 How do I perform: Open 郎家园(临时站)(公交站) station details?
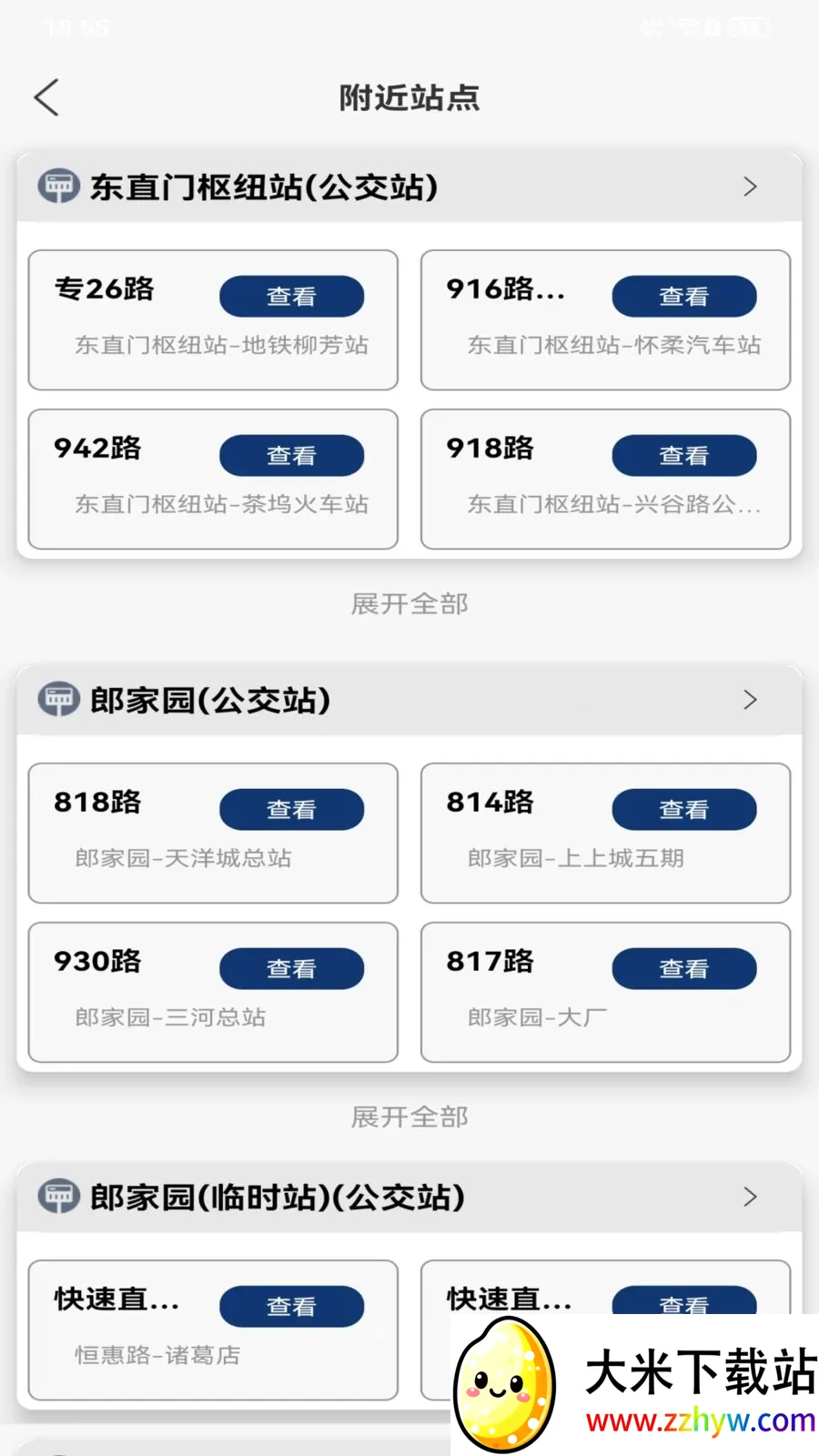coord(409,1197)
